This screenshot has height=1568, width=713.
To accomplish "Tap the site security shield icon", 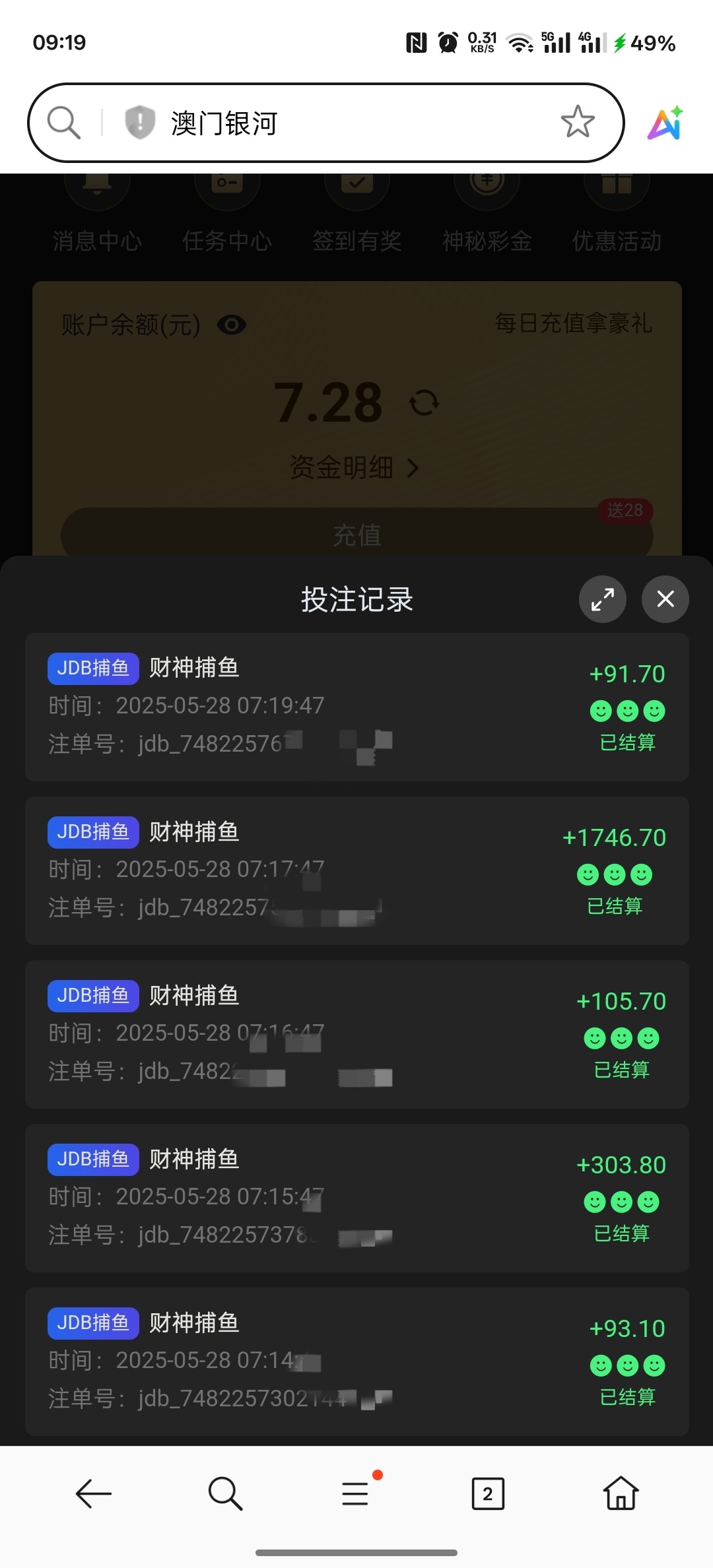I will [x=139, y=123].
